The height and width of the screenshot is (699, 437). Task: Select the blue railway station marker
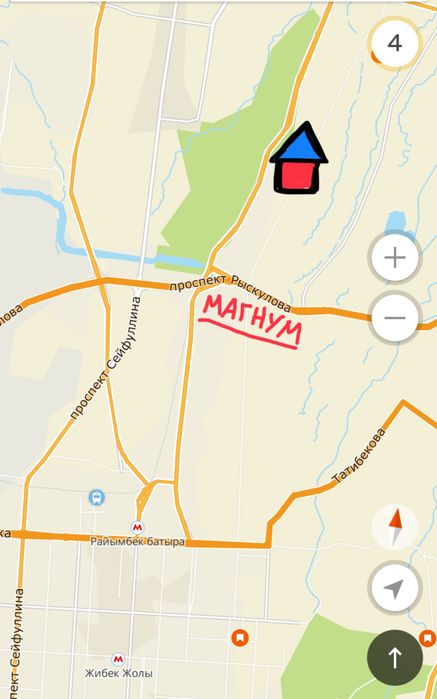[96, 497]
